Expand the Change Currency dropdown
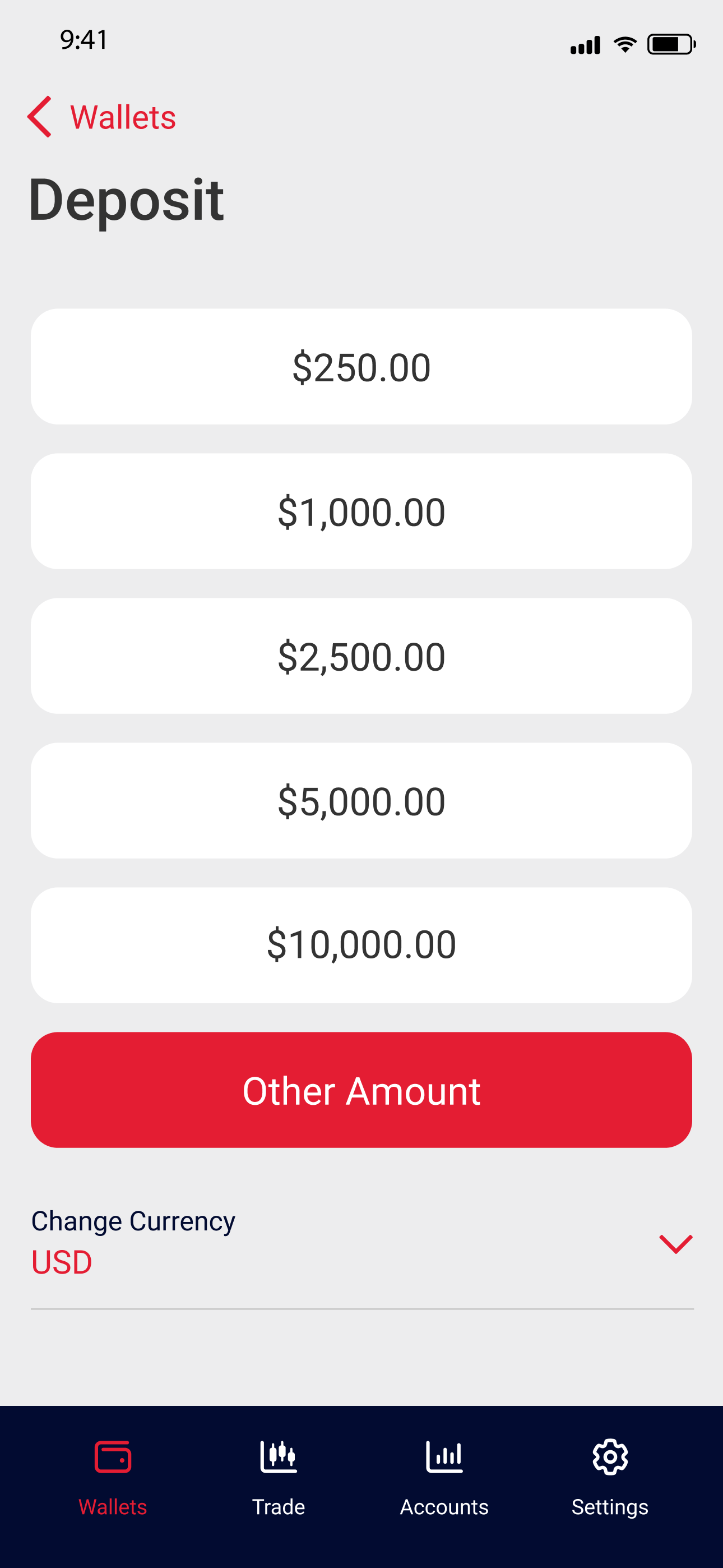The height and width of the screenshot is (1568, 723). pyautogui.click(x=362, y=1243)
